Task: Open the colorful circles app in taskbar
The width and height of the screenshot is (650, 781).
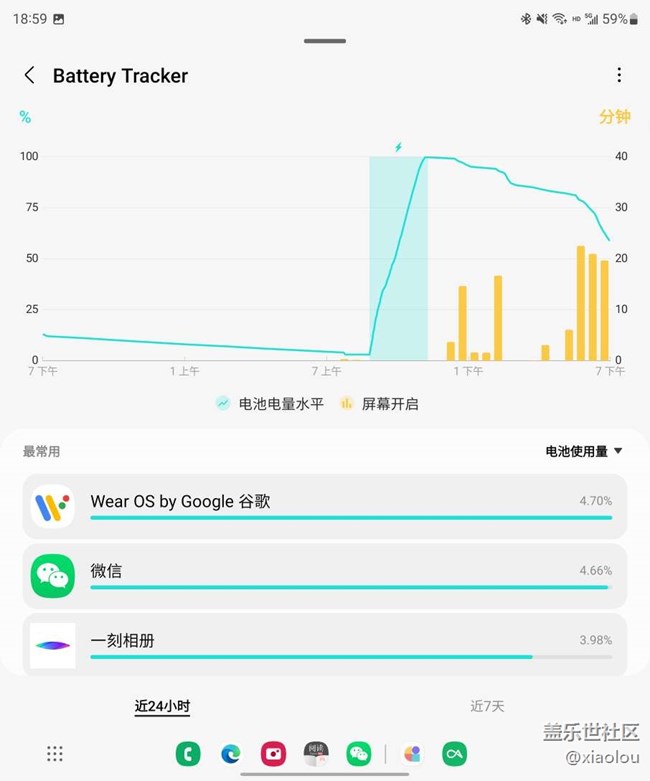Action: pyautogui.click(x=412, y=754)
